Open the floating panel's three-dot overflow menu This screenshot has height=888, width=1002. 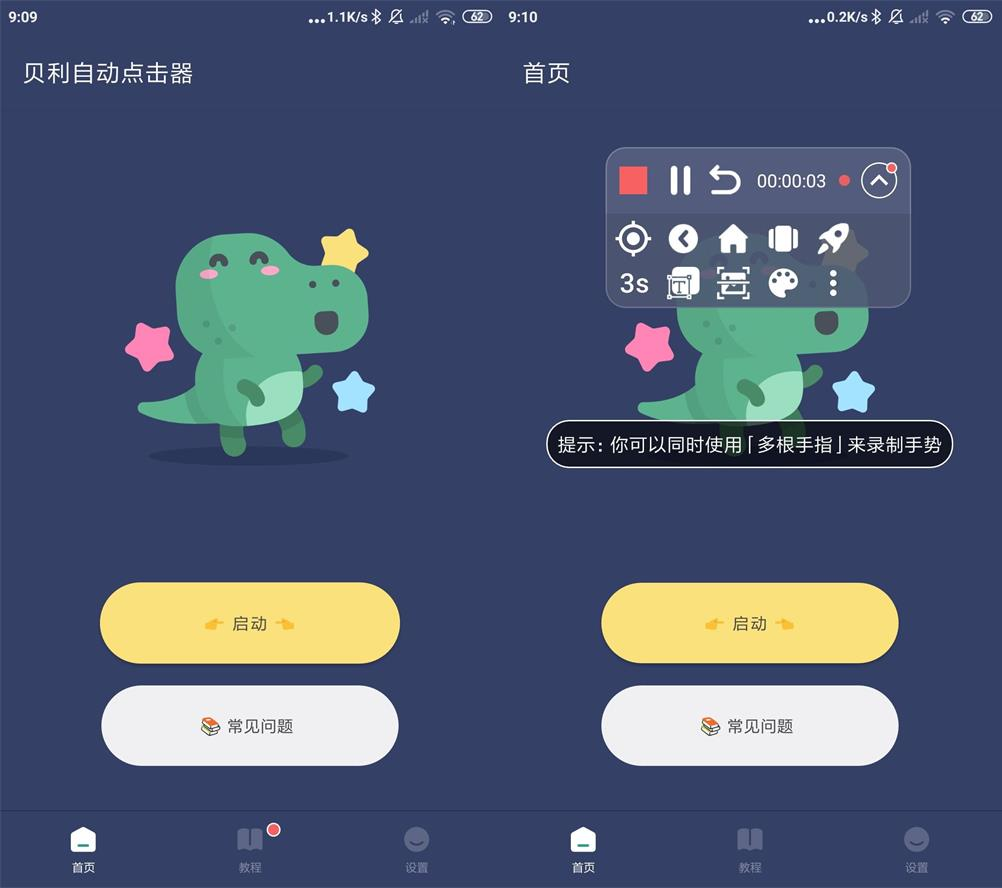click(x=833, y=284)
